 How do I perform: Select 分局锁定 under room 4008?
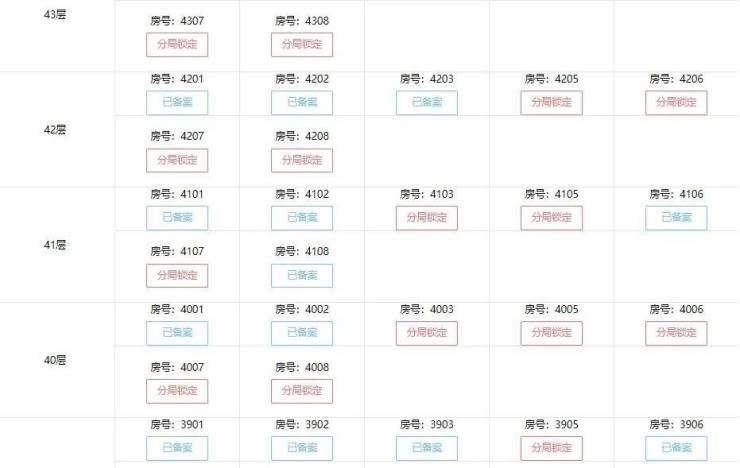pyautogui.click(x=302, y=391)
